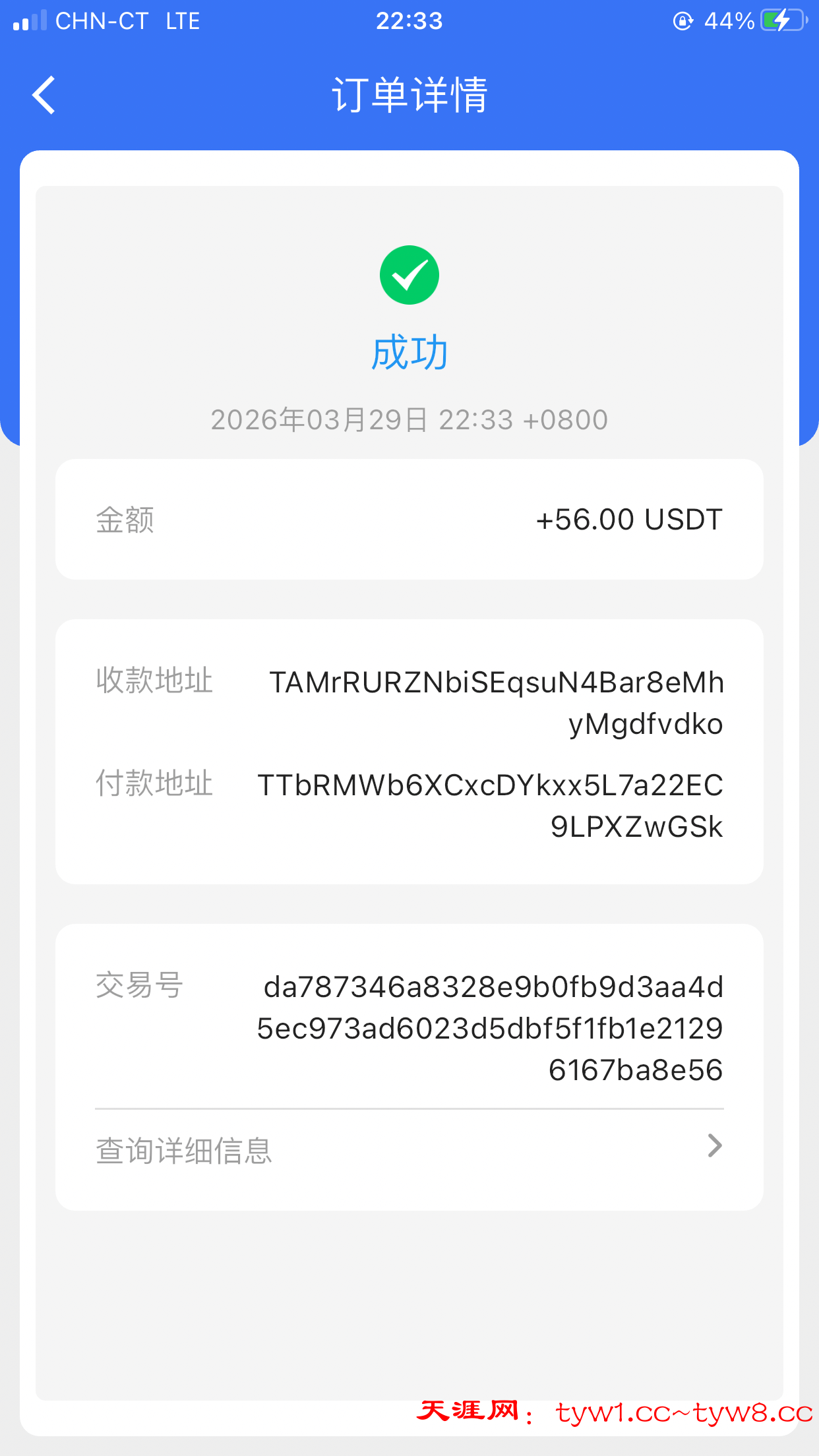Screen dimensions: 819x1456
Task: Go back from the 订单详情 page
Action: [x=44, y=95]
